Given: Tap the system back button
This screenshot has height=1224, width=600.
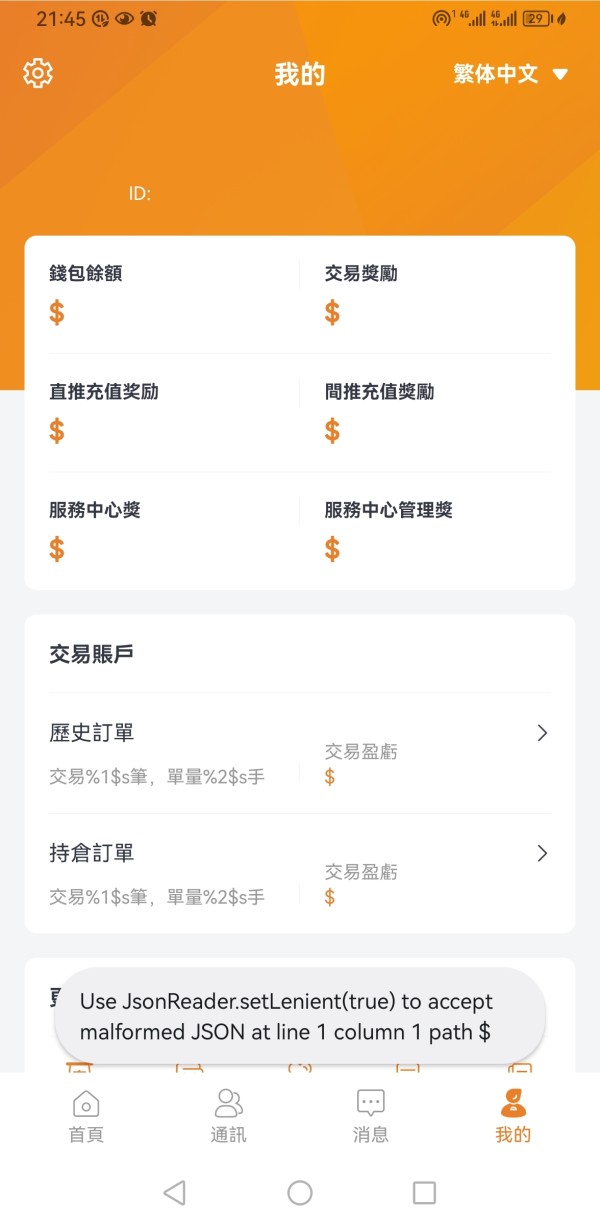Looking at the screenshot, I should tap(175, 1192).
